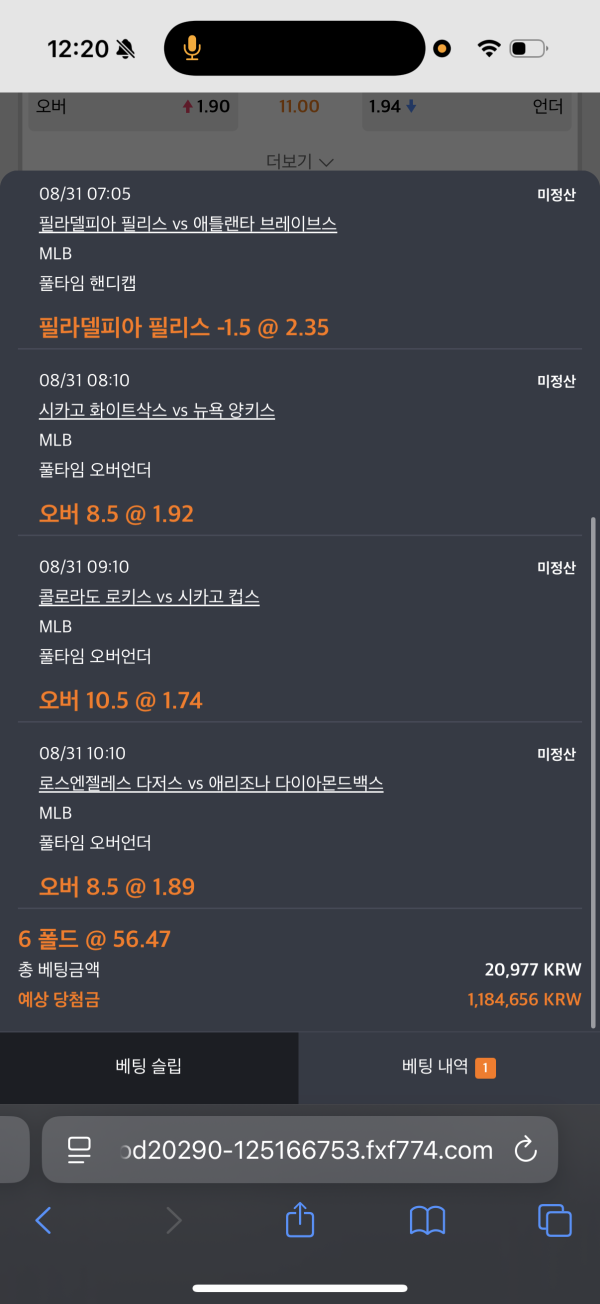Open page settings menu in address bar

(x=80, y=1150)
